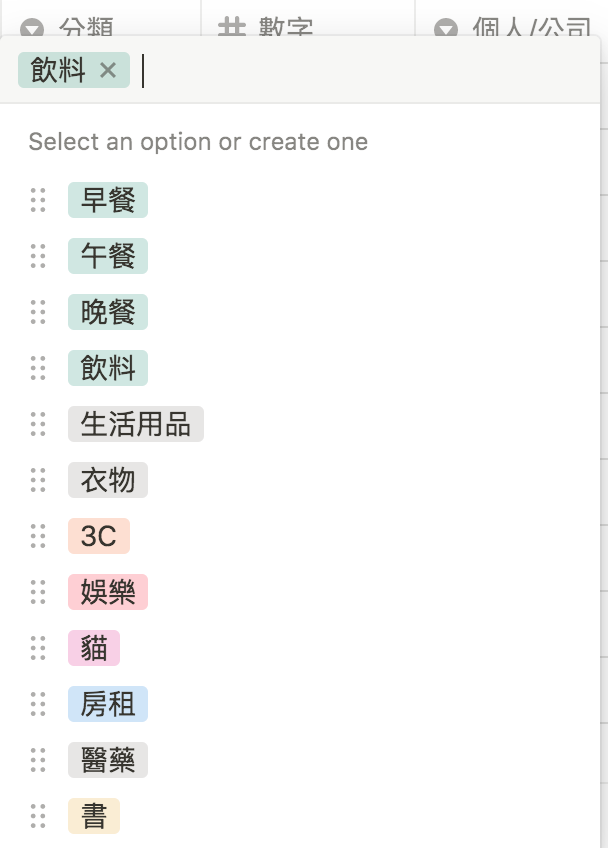
Task: Select the 書 option
Action: (x=94, y=816)
